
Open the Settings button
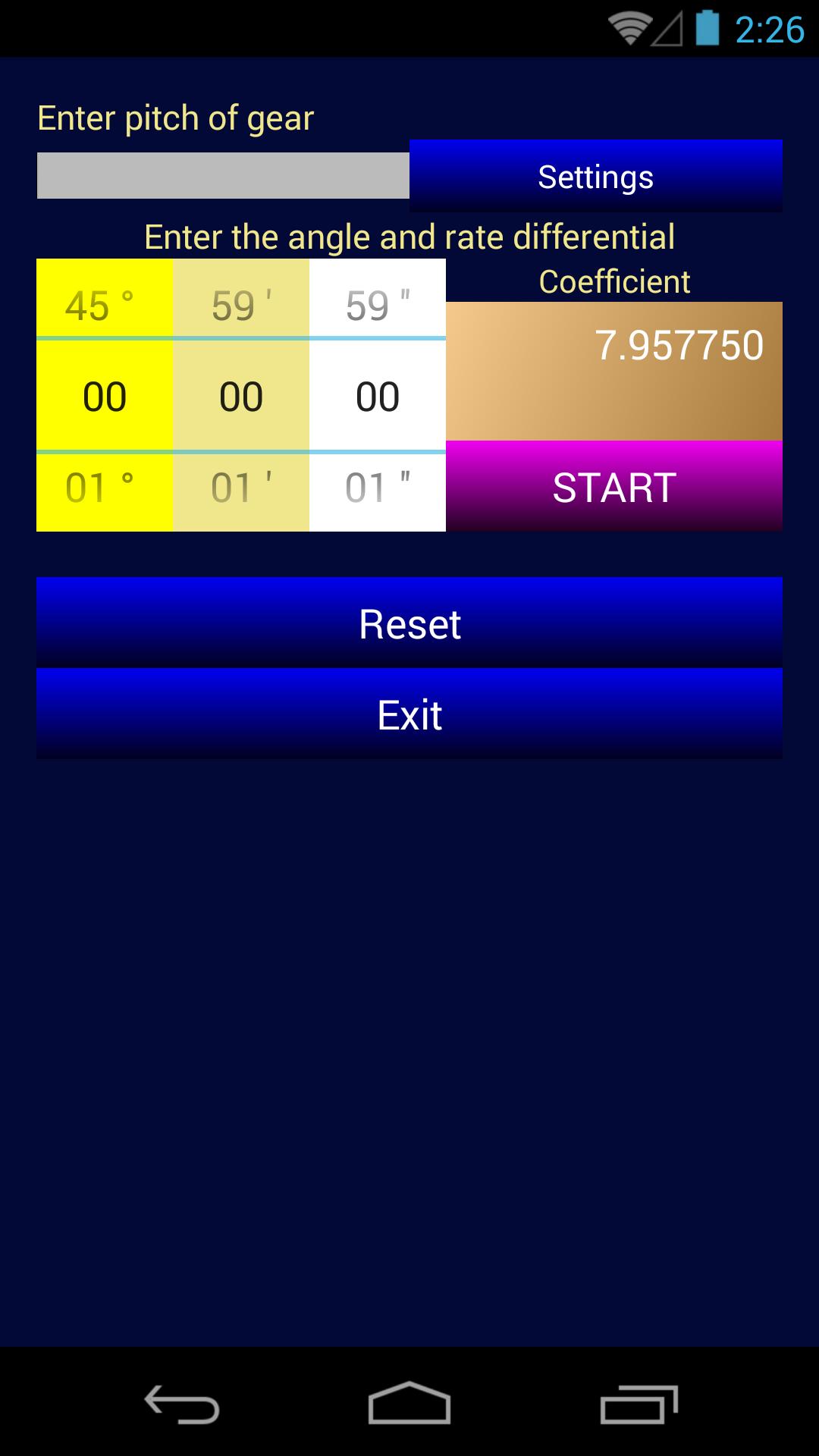pos(595,176)
